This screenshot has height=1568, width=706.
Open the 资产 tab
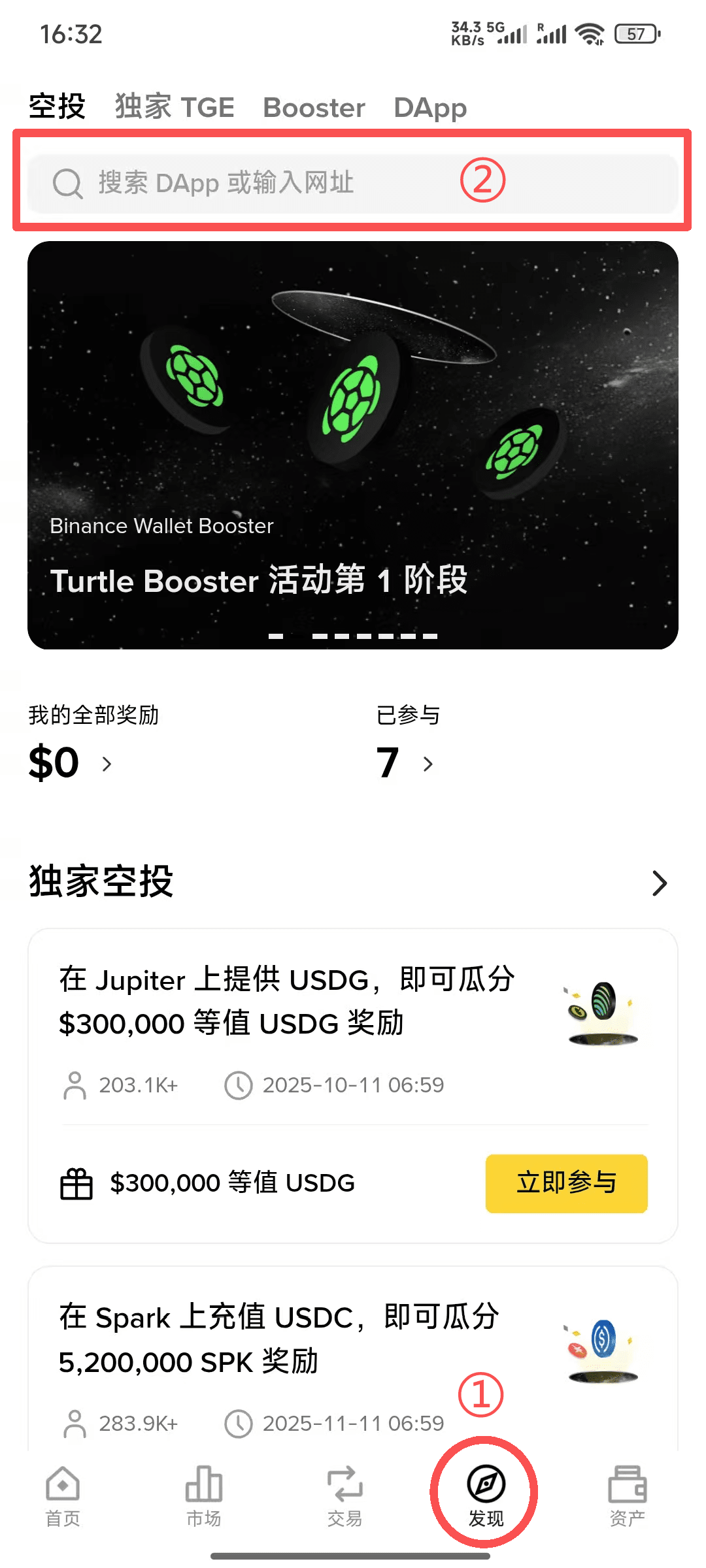(x=627, y=1497)
